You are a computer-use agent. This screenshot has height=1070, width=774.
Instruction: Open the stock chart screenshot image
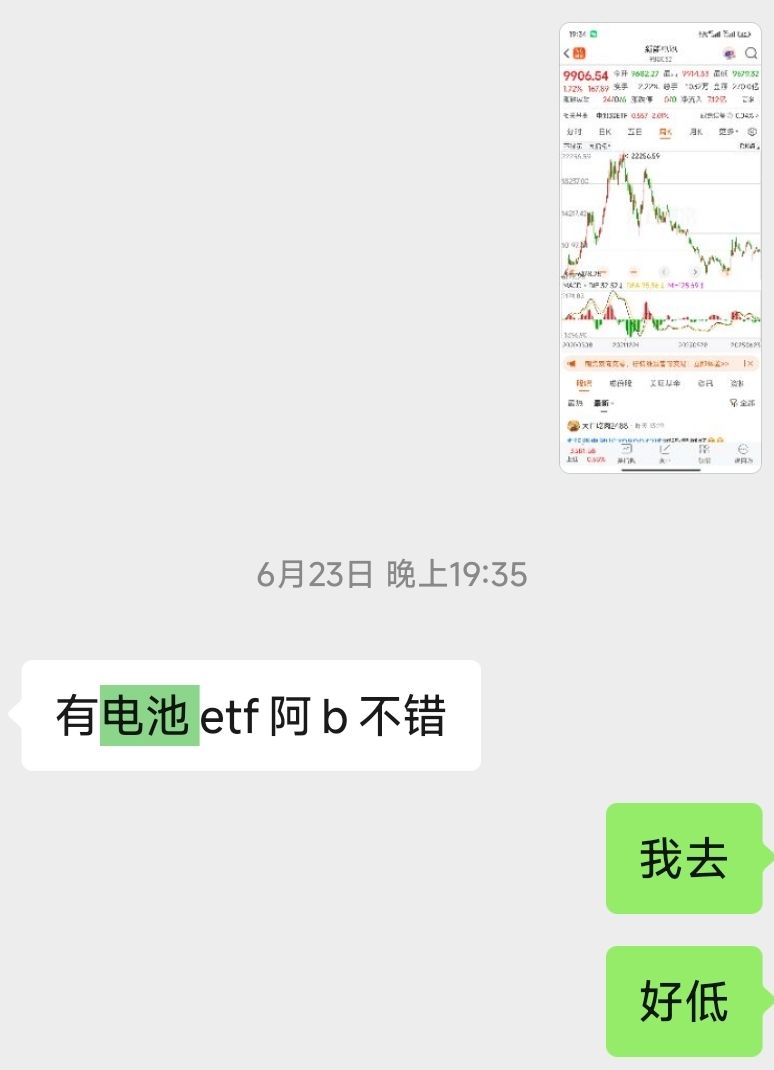[x=660, y=247]
